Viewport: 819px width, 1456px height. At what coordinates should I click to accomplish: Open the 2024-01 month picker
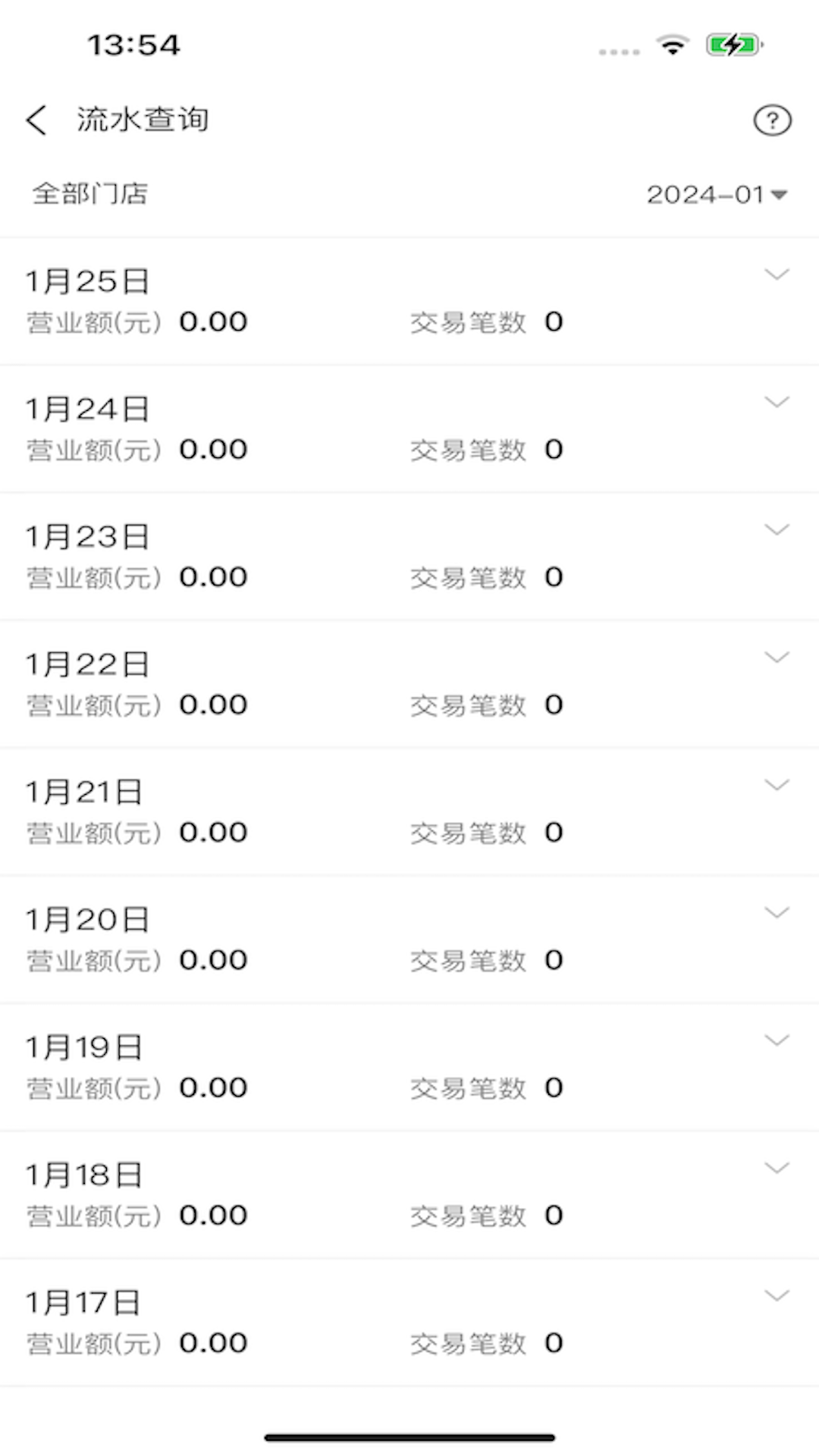(x=717, y=195)
